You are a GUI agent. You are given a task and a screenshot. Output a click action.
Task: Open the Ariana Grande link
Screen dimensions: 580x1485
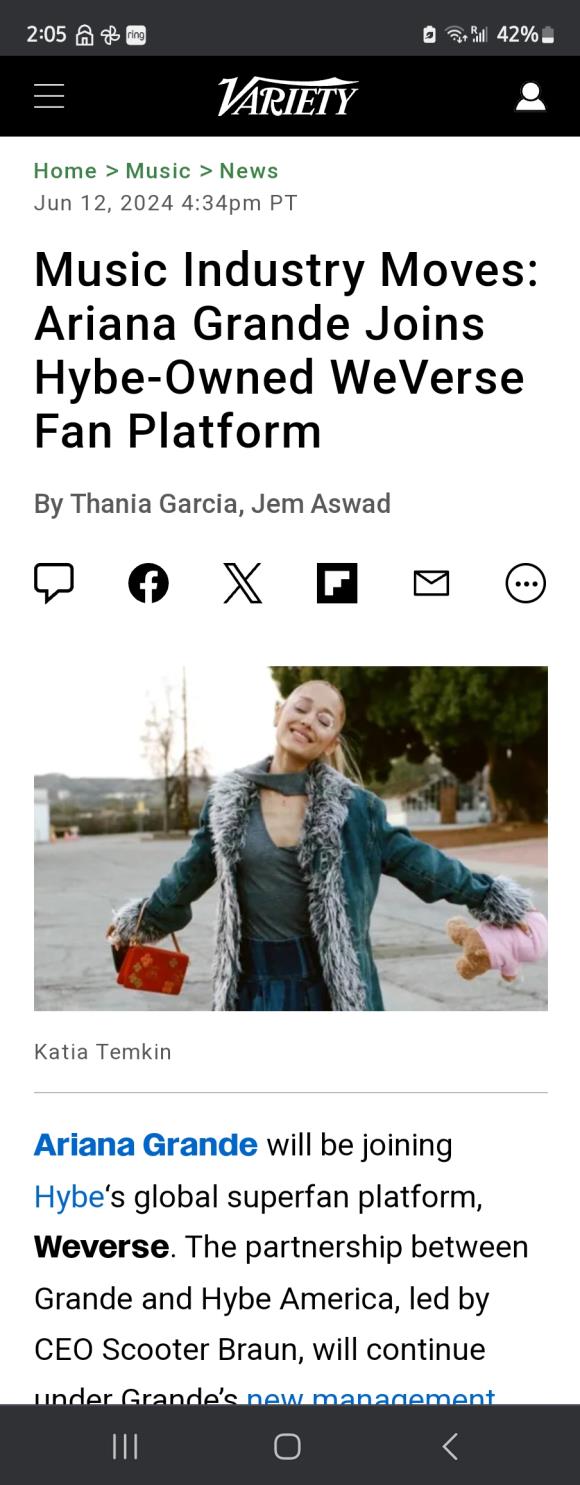[x=146, y=1145]
